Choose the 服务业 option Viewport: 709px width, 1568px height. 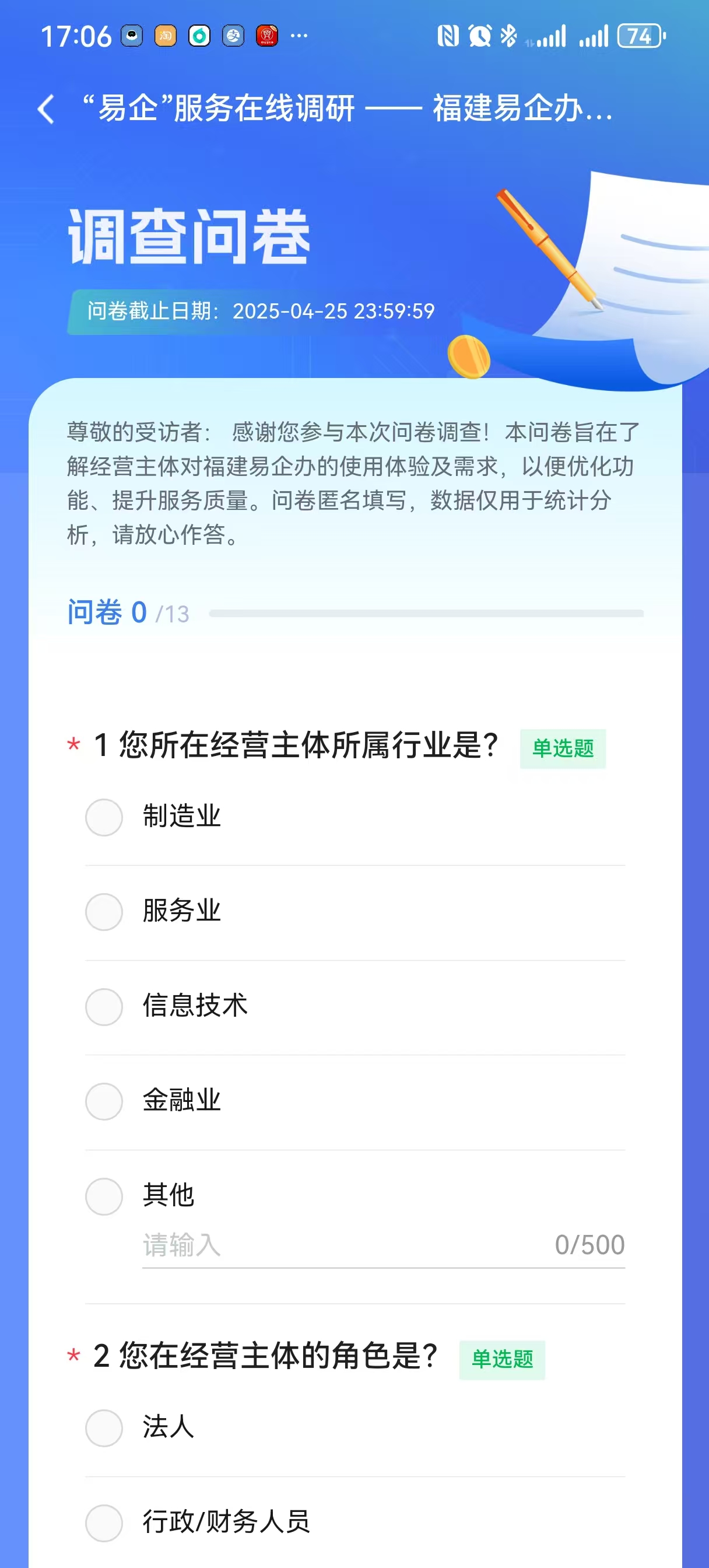click(104, 912)
